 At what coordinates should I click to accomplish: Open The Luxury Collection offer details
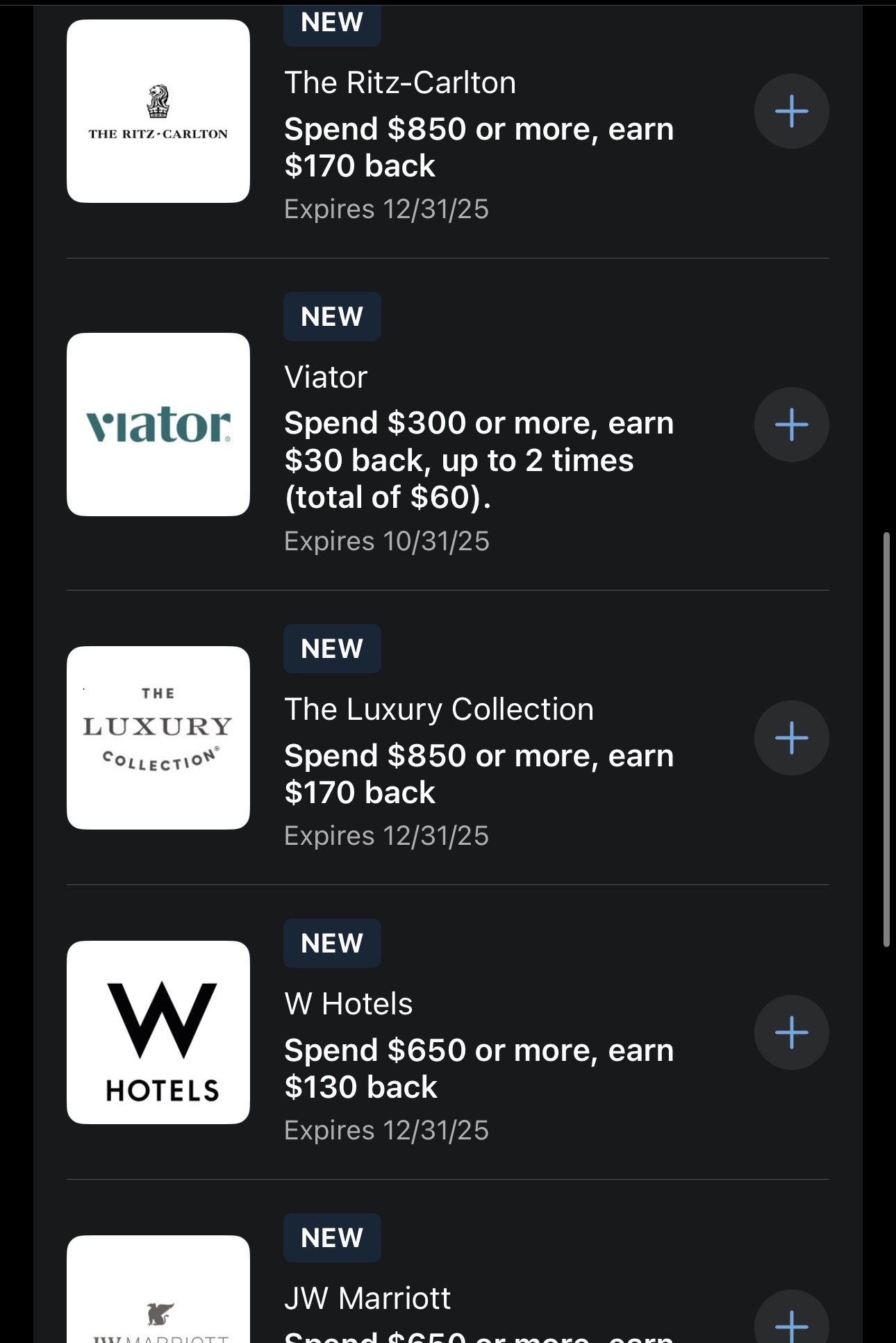click(x=479, y=773)
